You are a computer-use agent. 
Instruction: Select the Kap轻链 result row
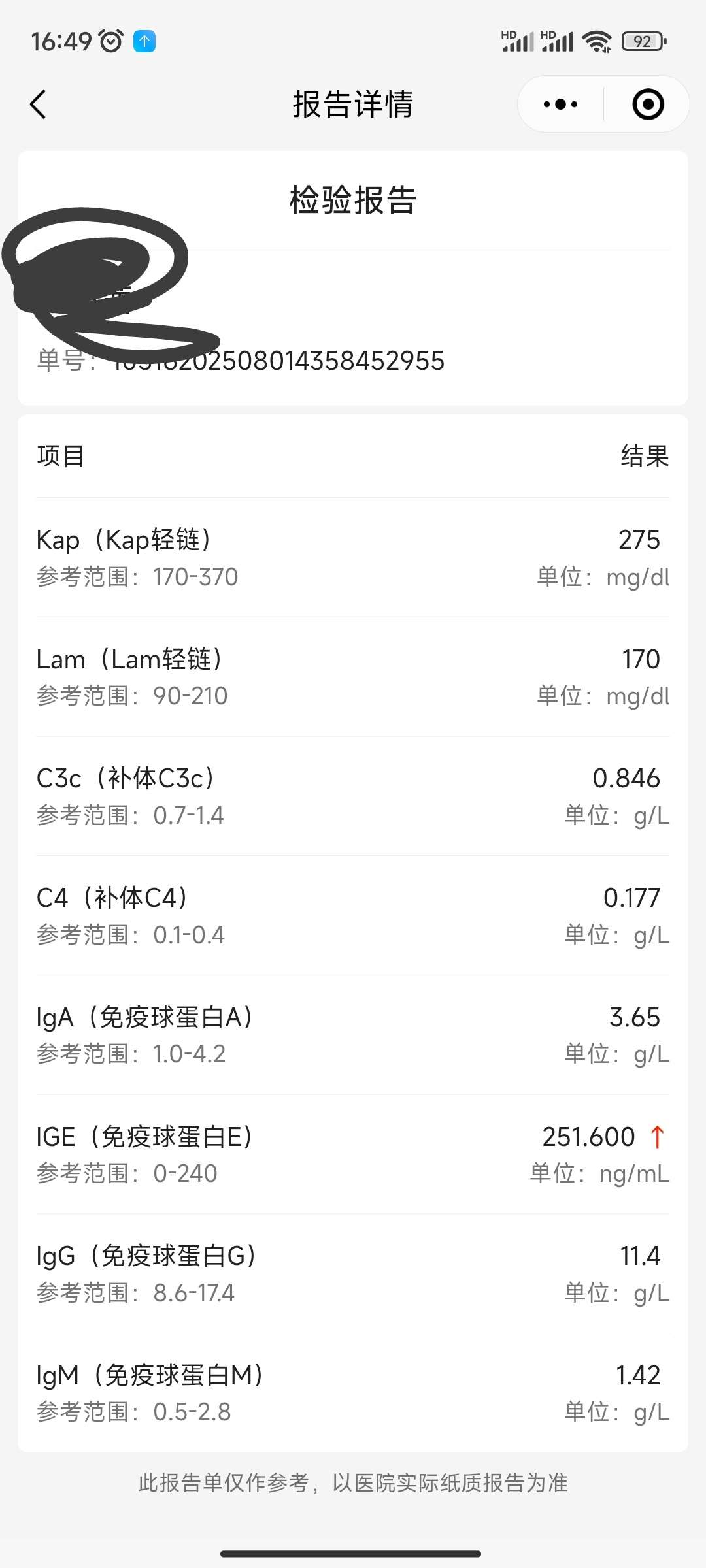point(353,555)
